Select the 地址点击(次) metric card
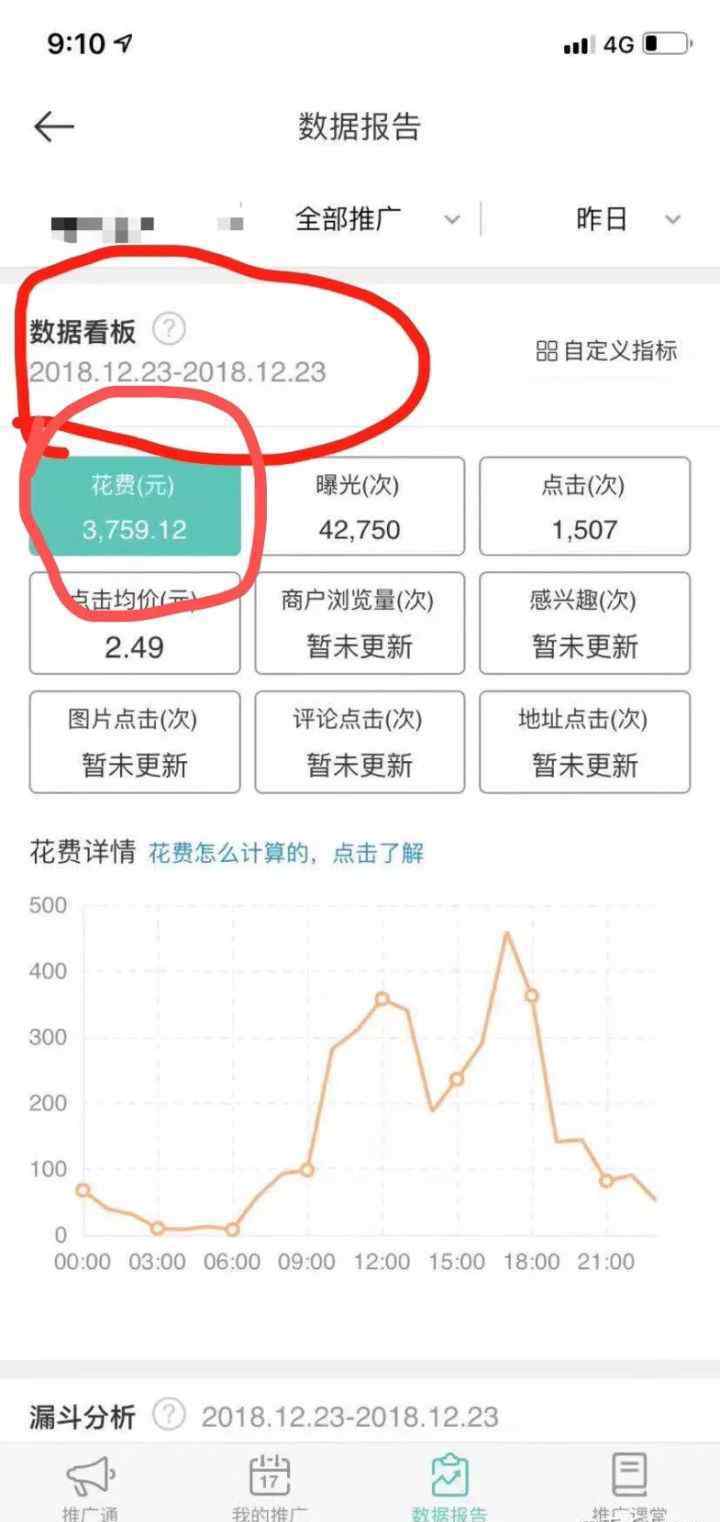The image size is (720, 1522). tap(585, 742)
